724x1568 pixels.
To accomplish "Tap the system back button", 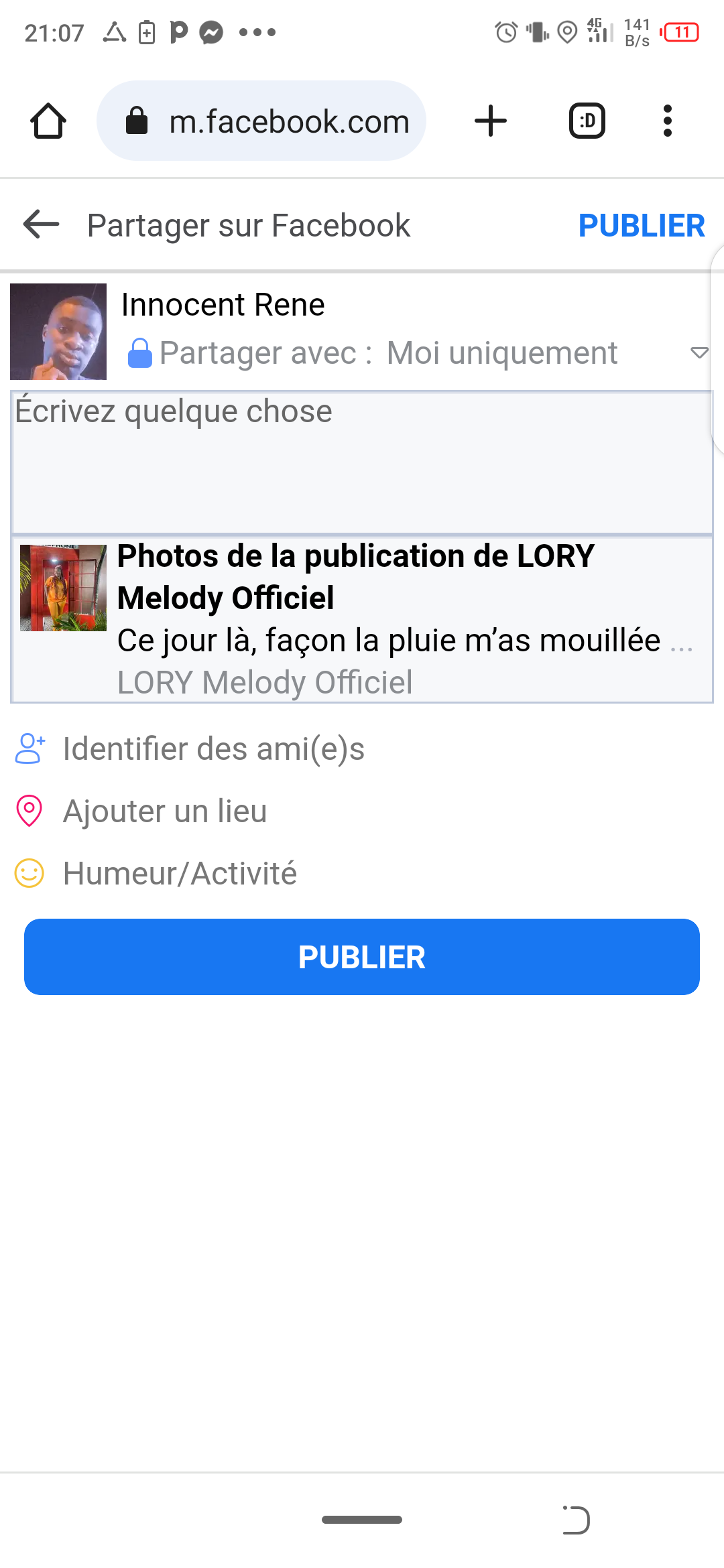I will tap(575, 1520).
